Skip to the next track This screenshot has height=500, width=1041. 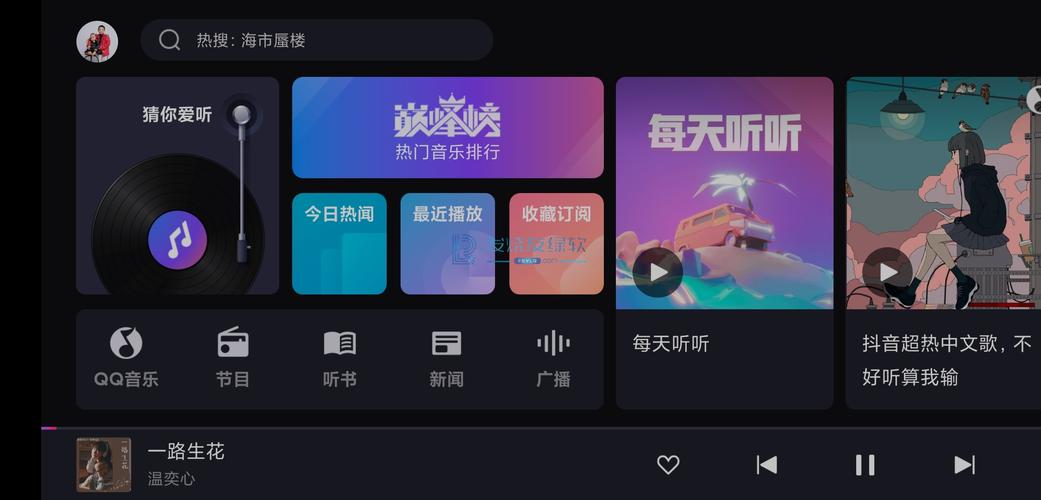coord(964,464)
